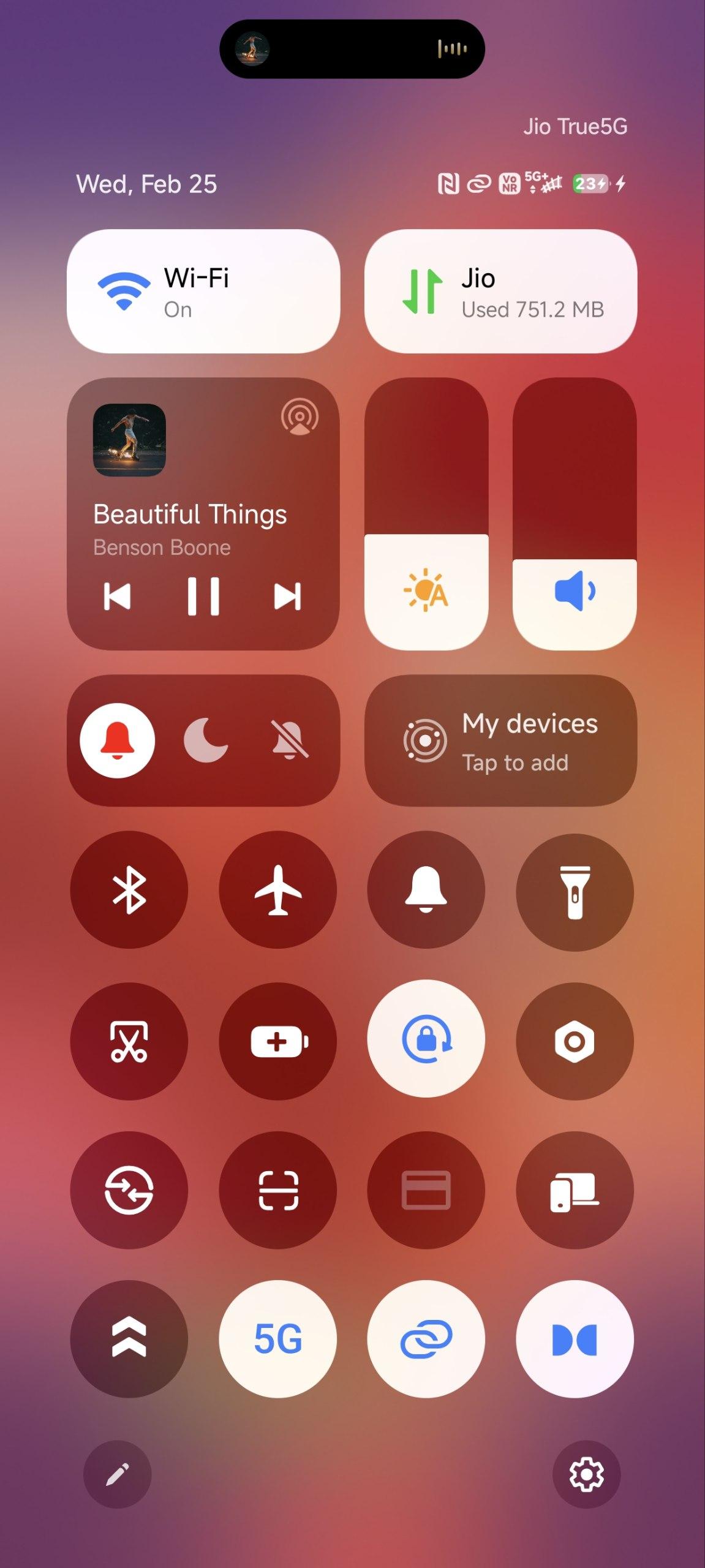The image size is (705, 1568).
Task: Turn on battery saver
Action: pos(277,1041)
